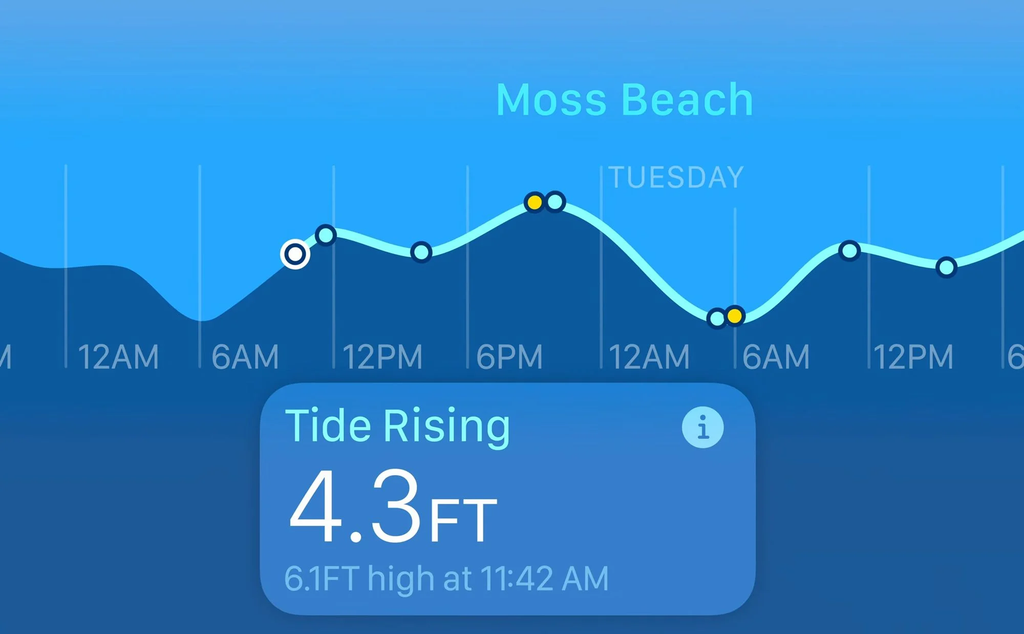Select the yellow marker at the high tide peak
The height and width of the screenshot is (634, 1024).
coord(535,203)
